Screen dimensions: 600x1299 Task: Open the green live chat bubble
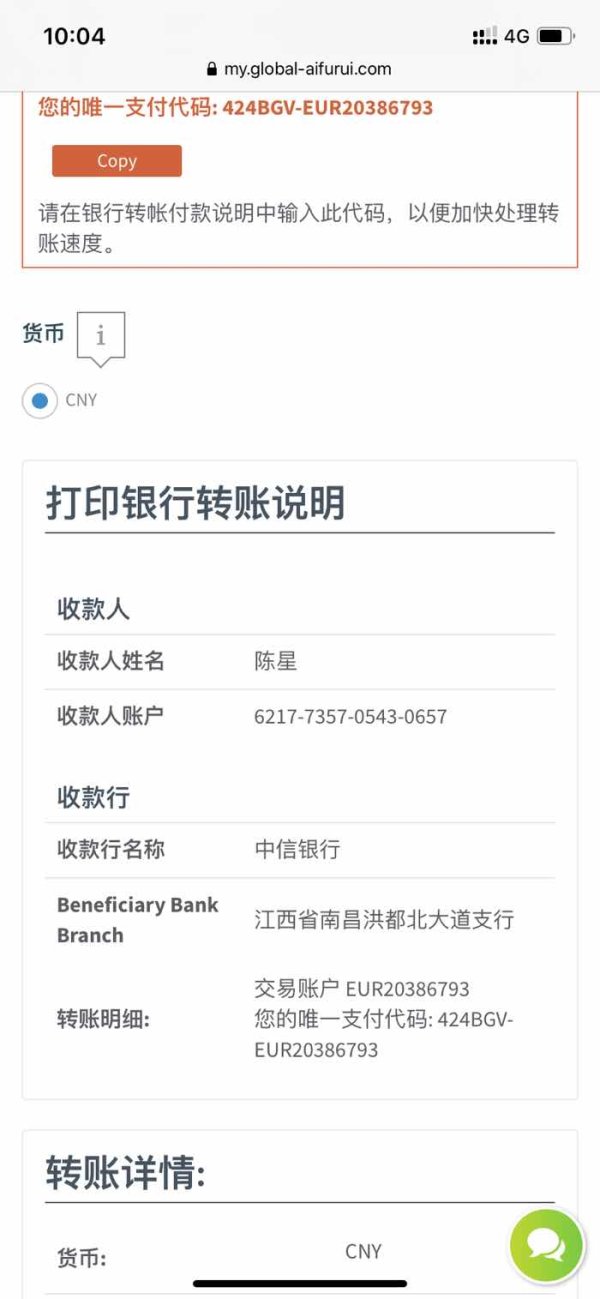[546, 1245]
